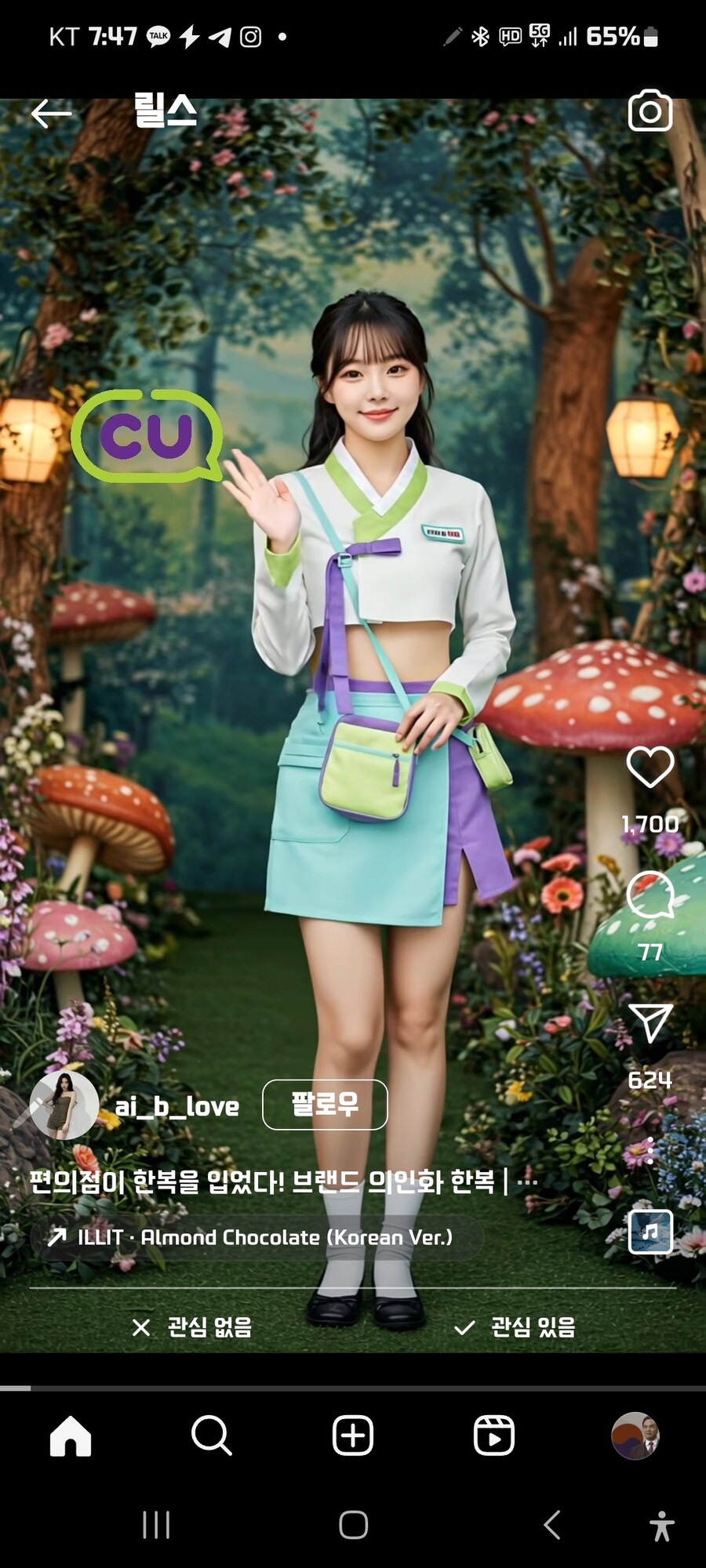Follow ai_b_love with the 팔로우 button
Image resolution: width=706 pixels, height=1568 pixels.
[324, 1105]
